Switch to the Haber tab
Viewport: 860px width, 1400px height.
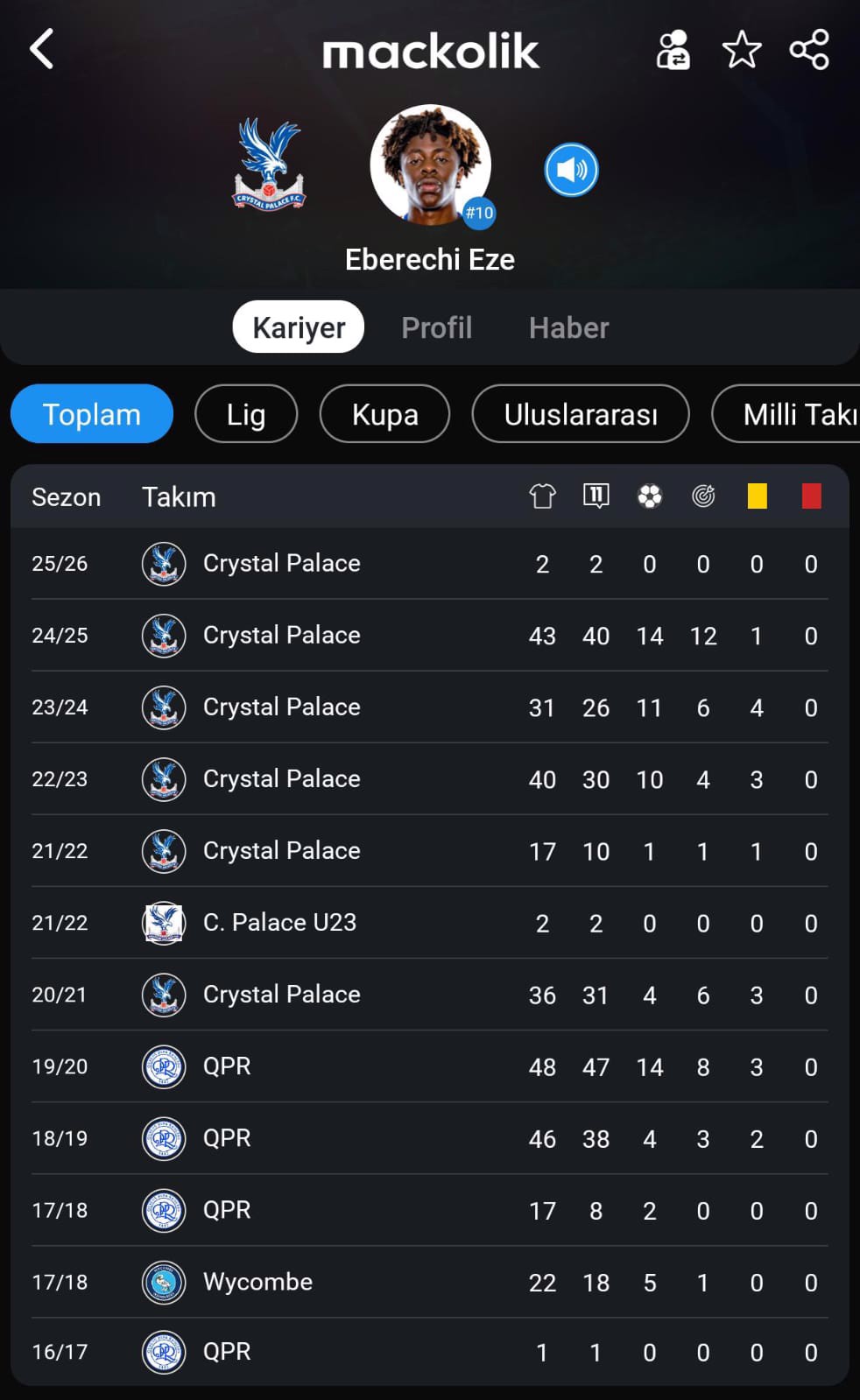[568, 327]
